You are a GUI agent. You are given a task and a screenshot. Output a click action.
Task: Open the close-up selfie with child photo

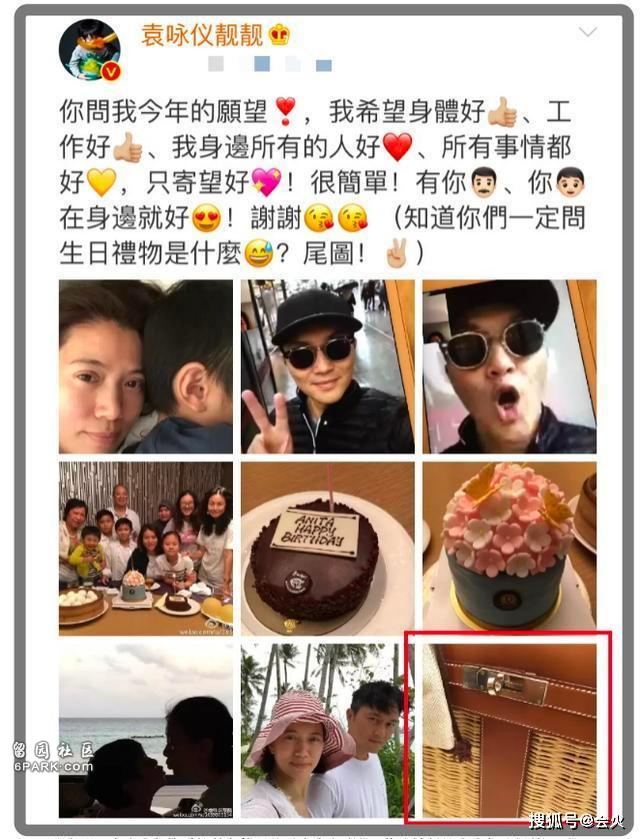(x=146, y=366)
